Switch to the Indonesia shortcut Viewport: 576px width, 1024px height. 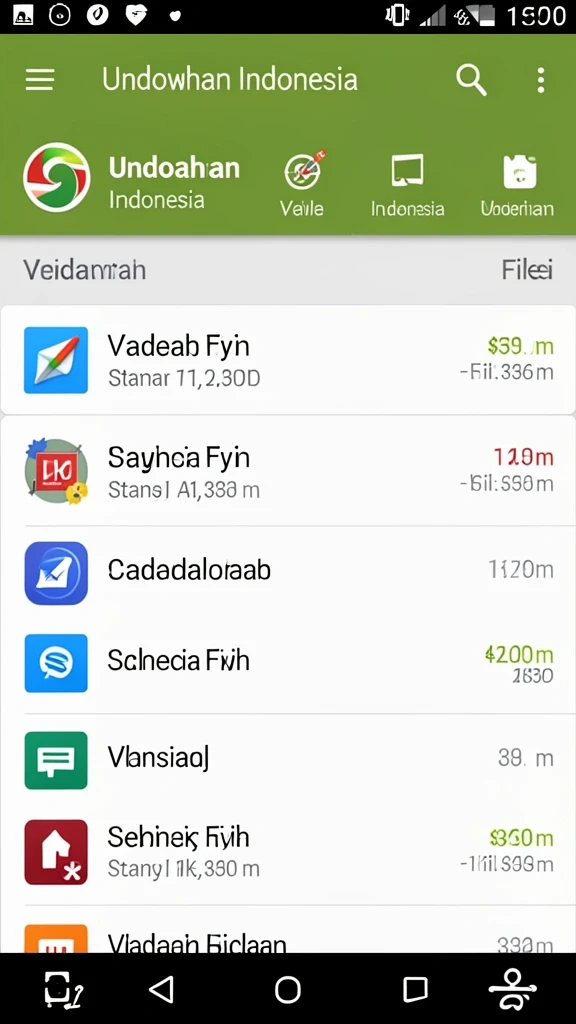408,185
